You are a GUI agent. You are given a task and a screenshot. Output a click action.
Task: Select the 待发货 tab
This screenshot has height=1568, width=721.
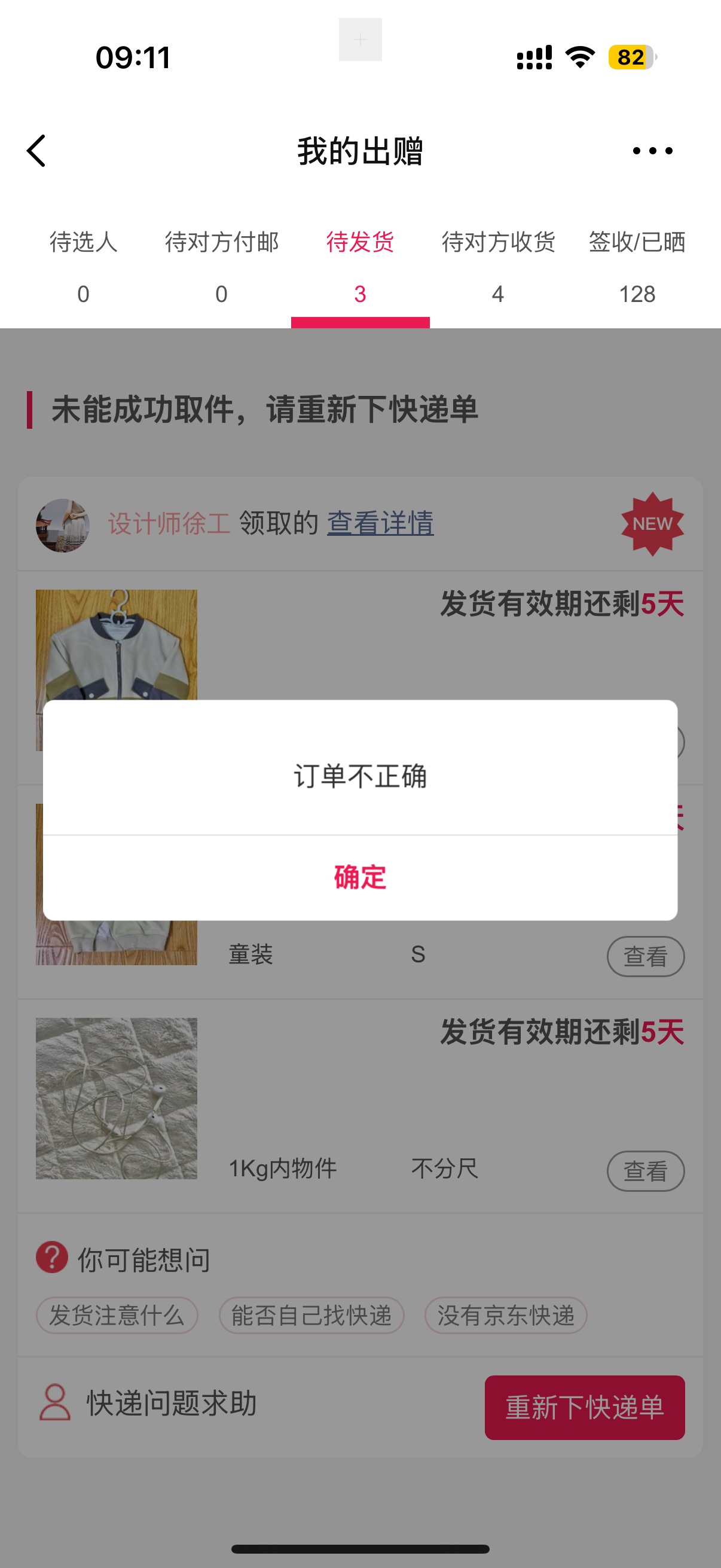click(x=360, y=267)
